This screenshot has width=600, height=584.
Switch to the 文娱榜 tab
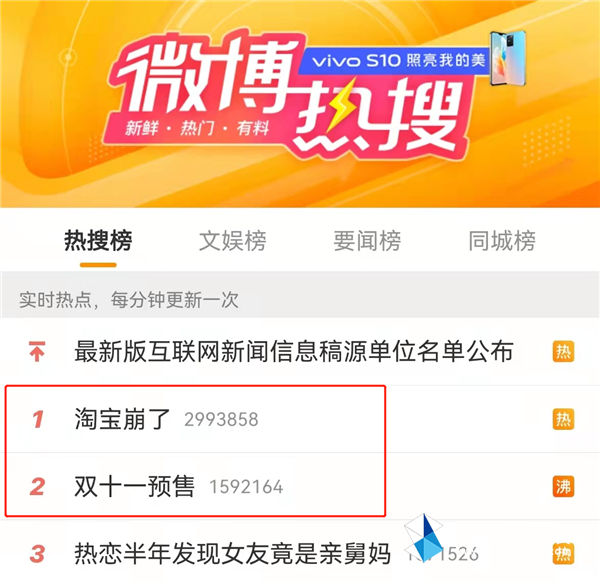tap(233, 241)
